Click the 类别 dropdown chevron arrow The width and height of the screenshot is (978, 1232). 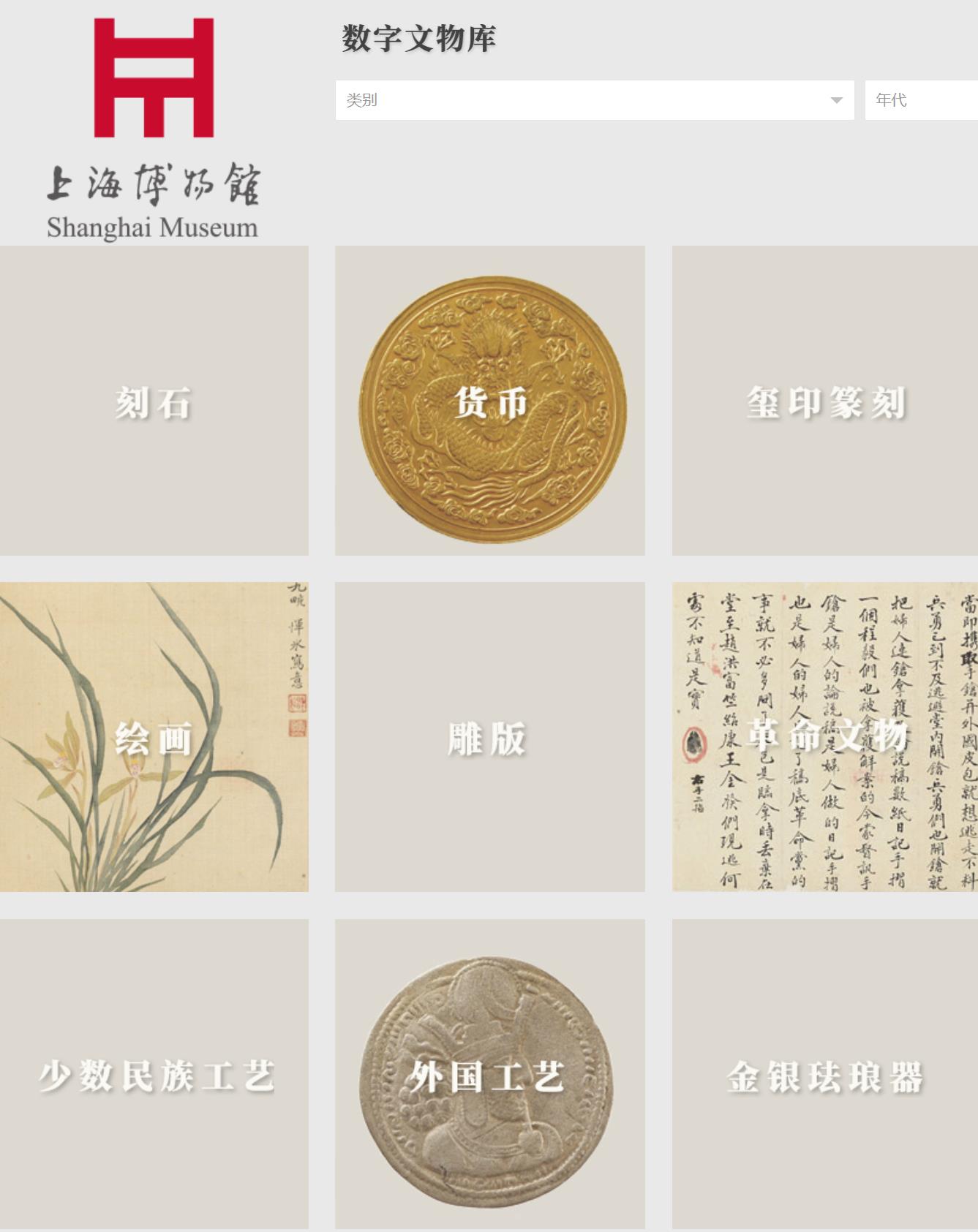tap(836, 100)
